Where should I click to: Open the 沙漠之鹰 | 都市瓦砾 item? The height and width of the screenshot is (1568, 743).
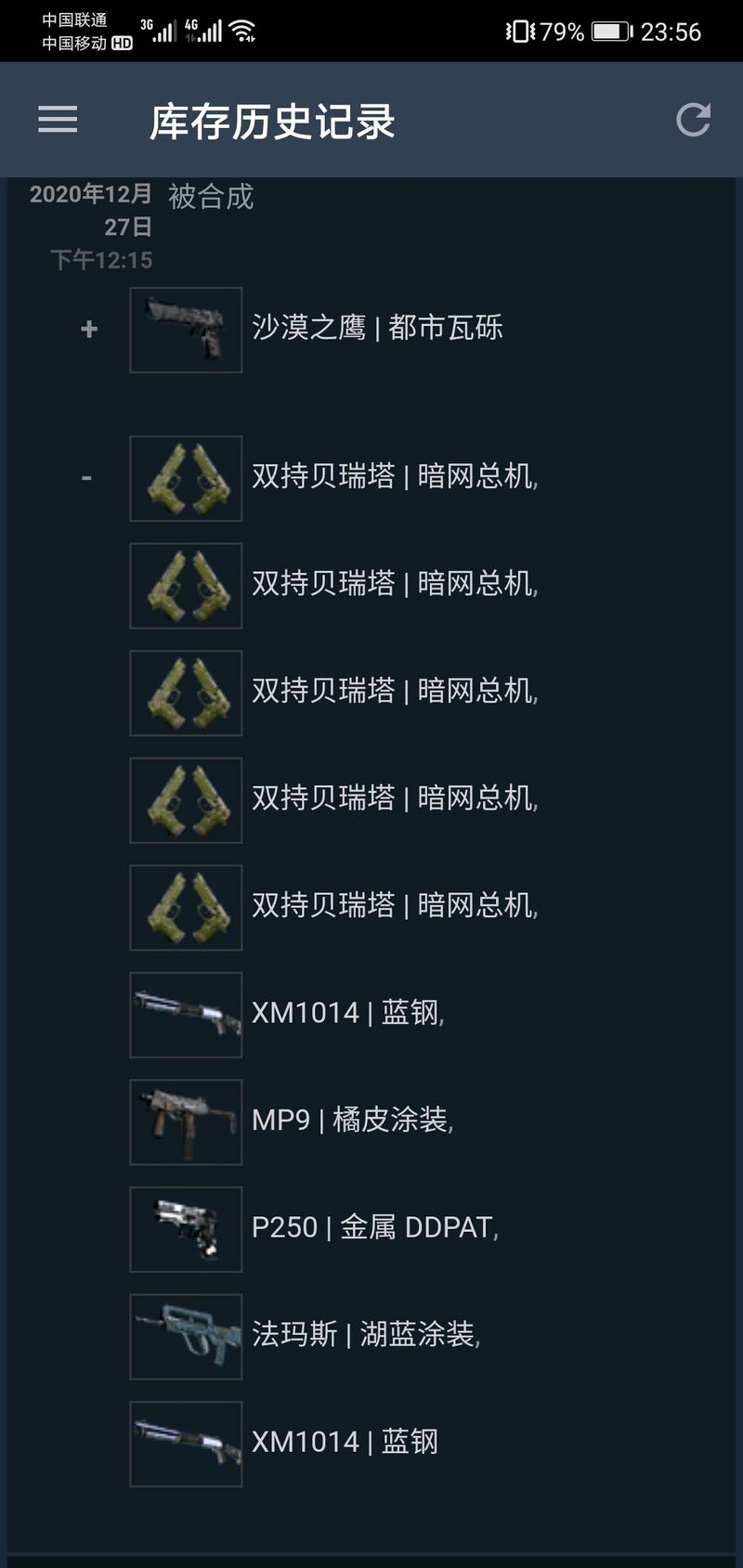376,328
